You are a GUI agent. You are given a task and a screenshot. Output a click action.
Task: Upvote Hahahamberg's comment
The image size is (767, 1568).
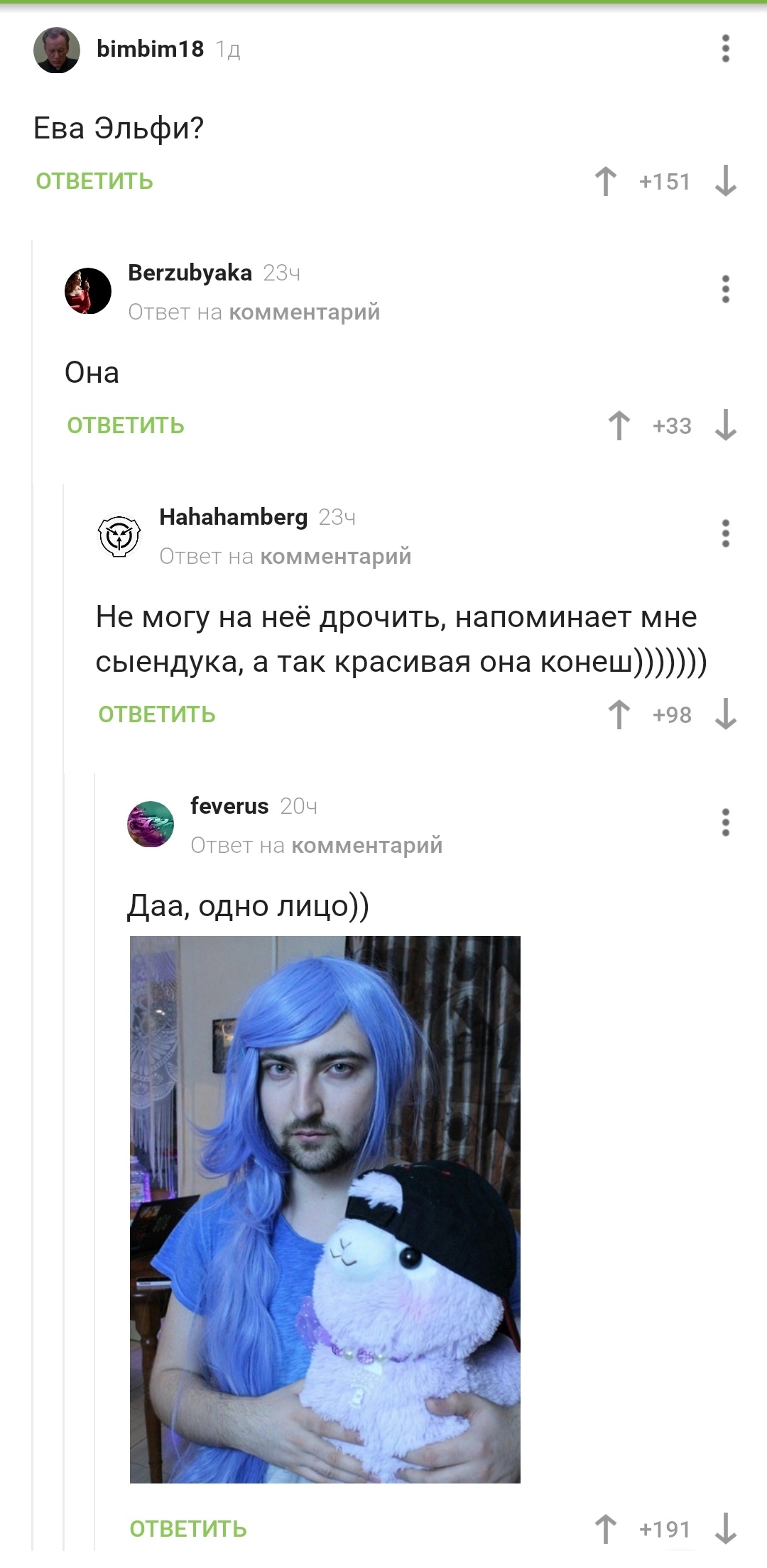[619, 714]
